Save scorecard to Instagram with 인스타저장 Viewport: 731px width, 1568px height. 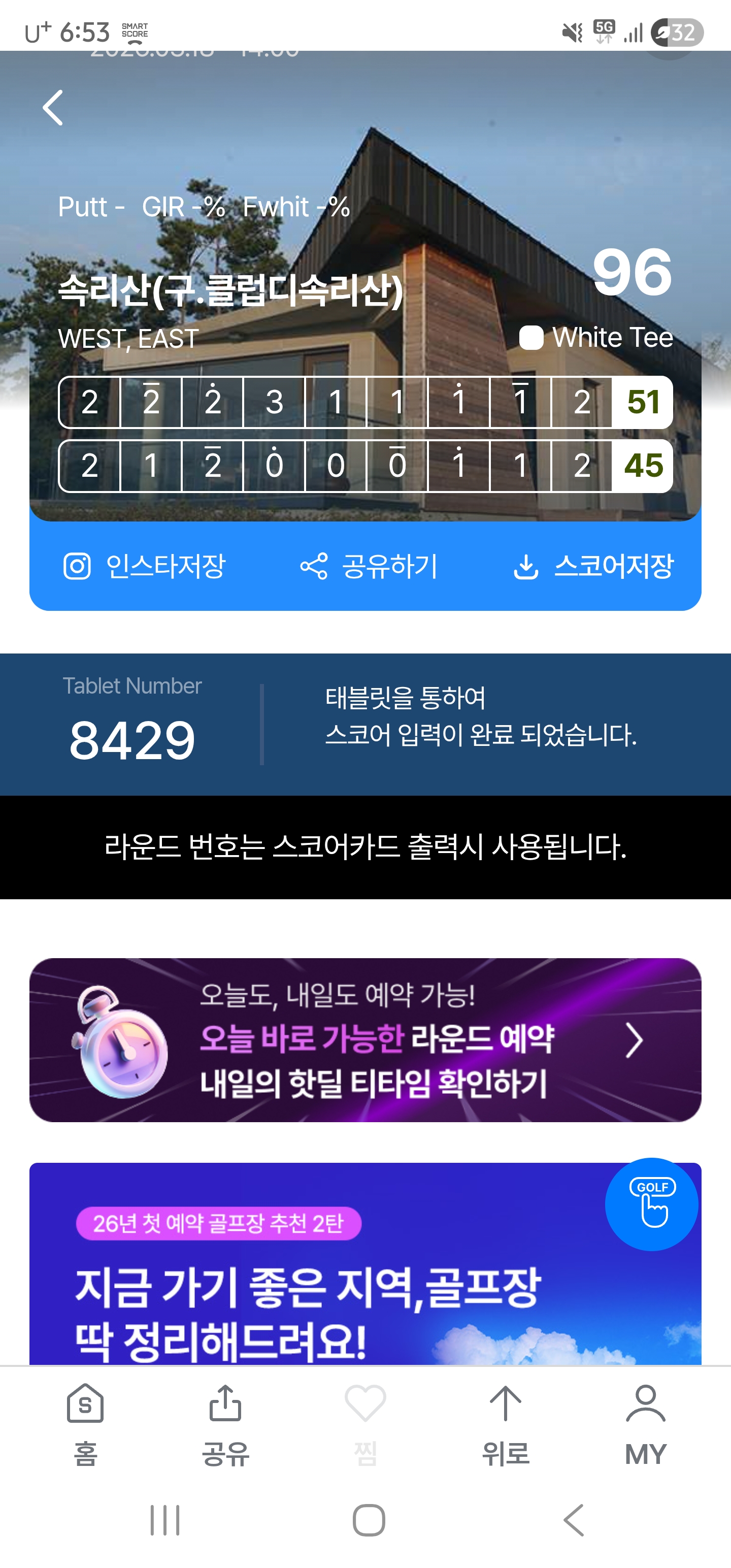pos(145,566)
